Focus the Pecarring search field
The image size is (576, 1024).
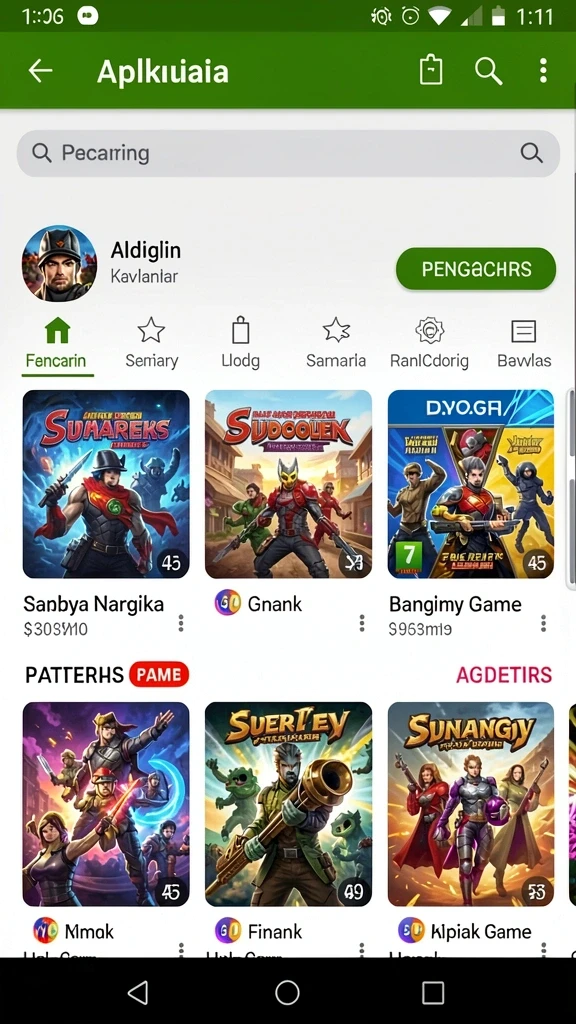288,153
